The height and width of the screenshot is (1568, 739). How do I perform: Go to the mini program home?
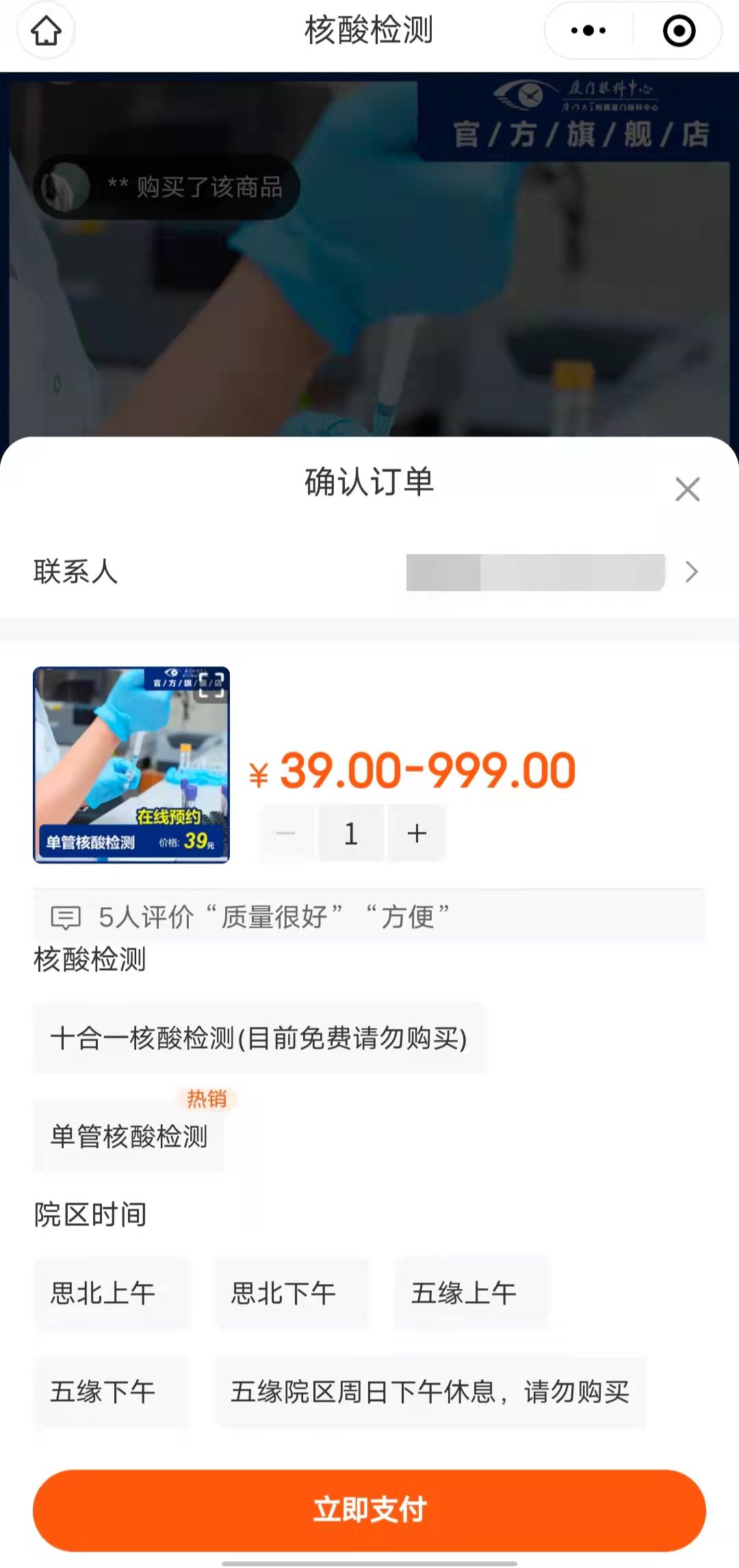[46, 31]
